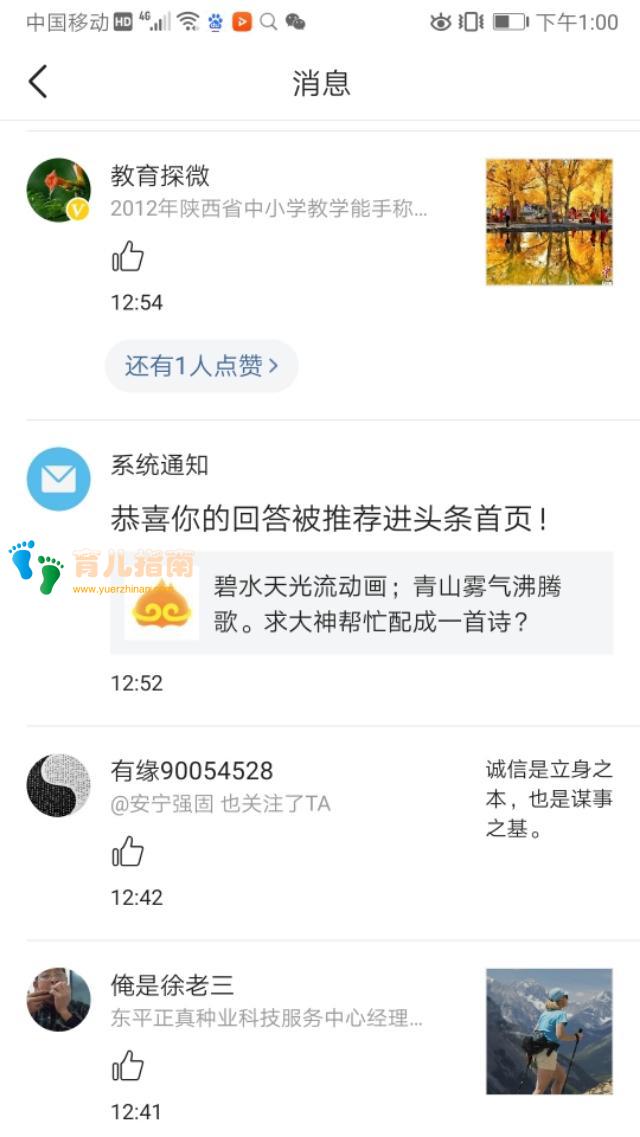This screenshot has width=640, height=1137.
Task: Tap the username 有缘90054528
Action: [192, 771]
